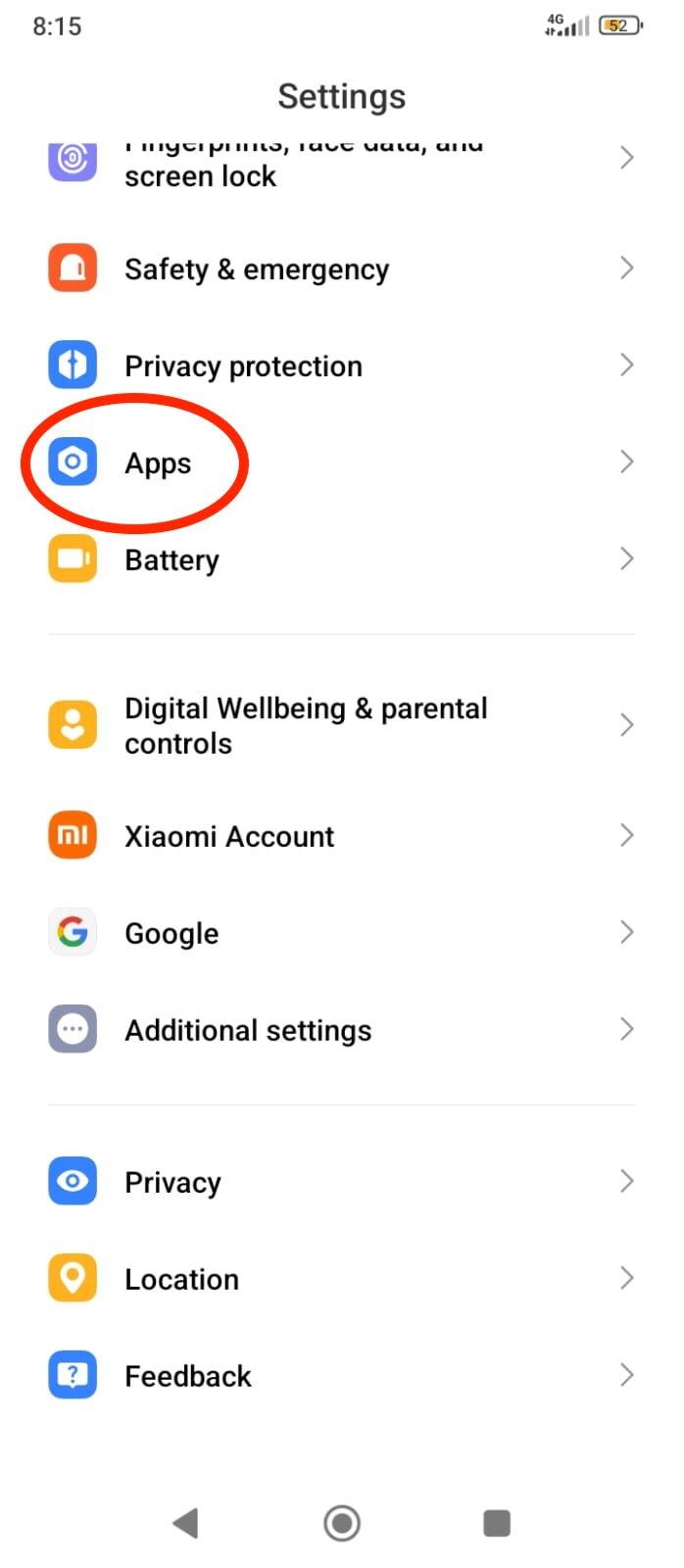Image resolution: width=684 pixels, height=1568 pixels.
Task: Open the Feedback option
Action: tap(188, 1376)
